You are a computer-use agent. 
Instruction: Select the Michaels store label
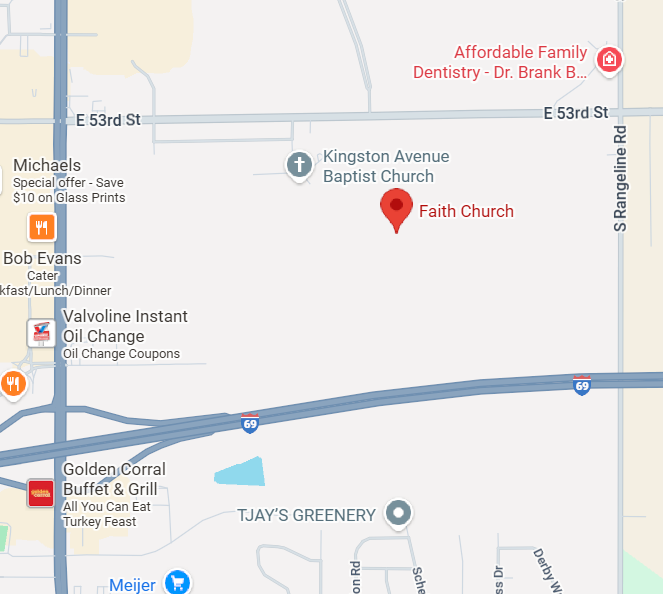[48, 165]
